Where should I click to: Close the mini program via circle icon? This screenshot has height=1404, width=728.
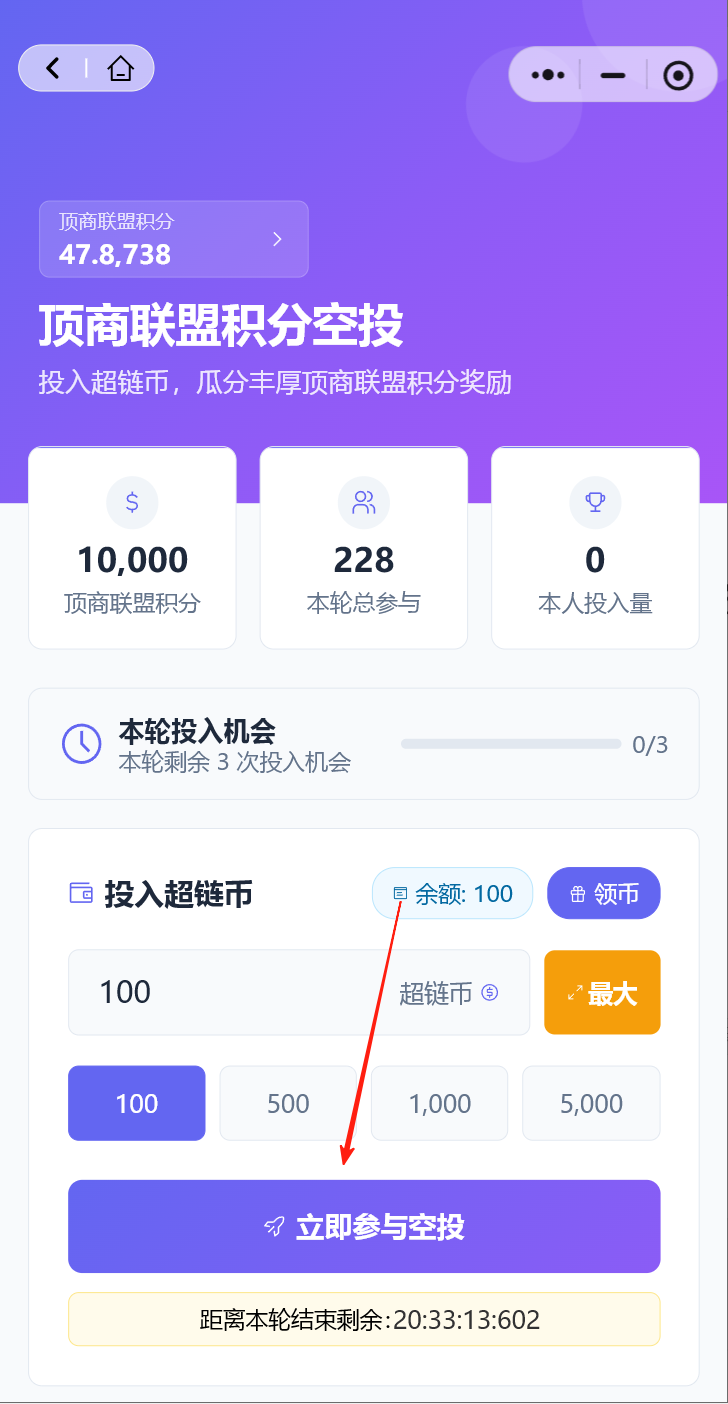678,75
